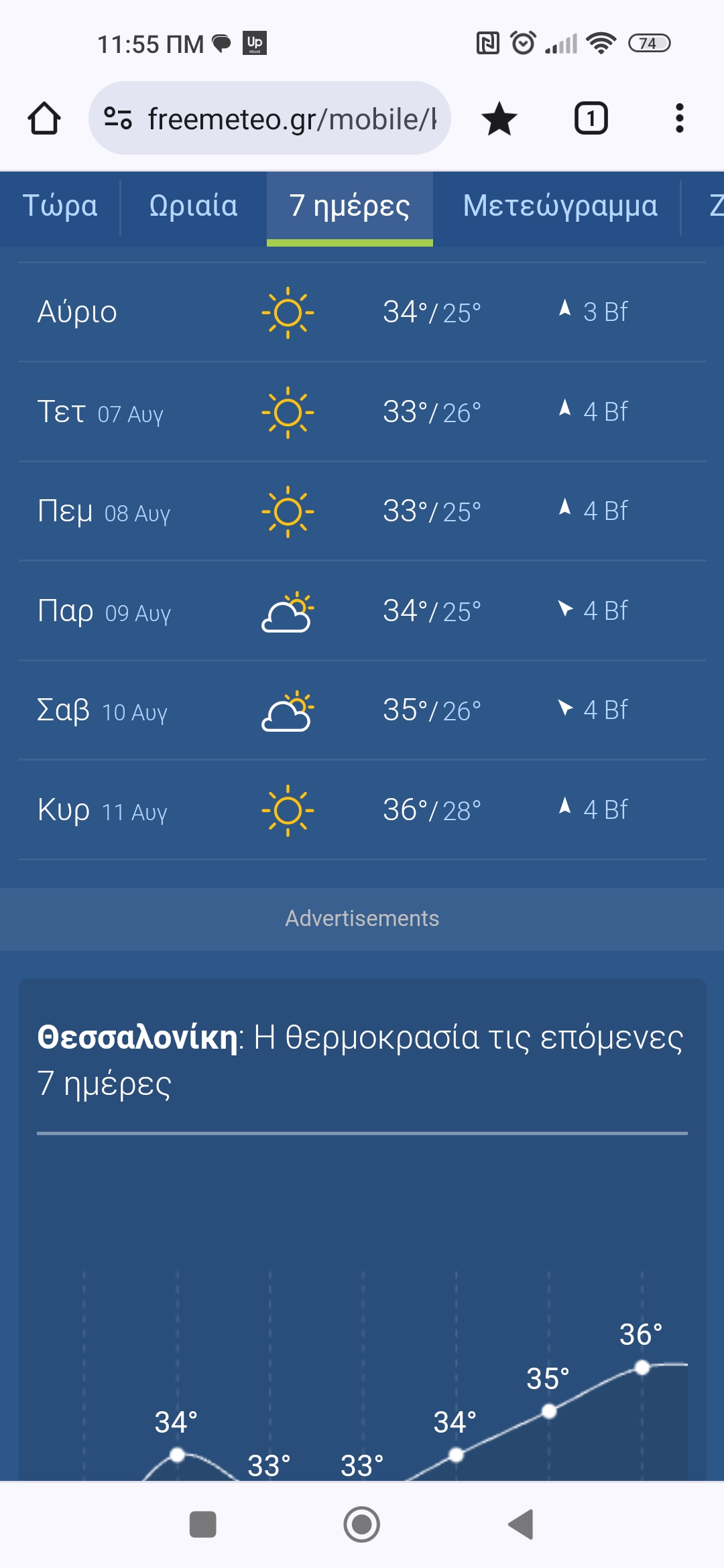The height and width of the screenshot is (1568, 724).
Task: Switch to the Τώρα tab
Action: pyautogui.click(x=60, y=206)
